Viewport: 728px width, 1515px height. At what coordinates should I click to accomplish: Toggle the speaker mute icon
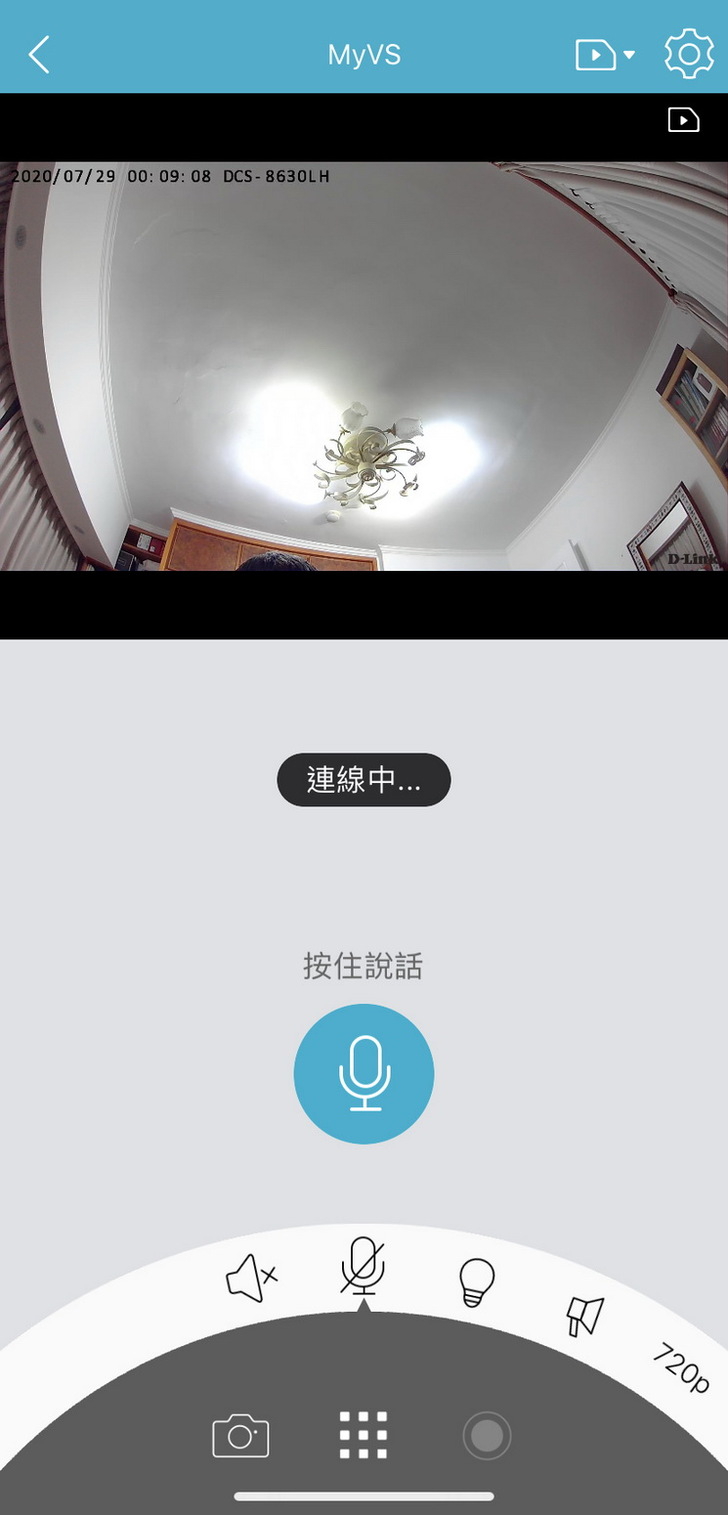(x=252, y=1278)
